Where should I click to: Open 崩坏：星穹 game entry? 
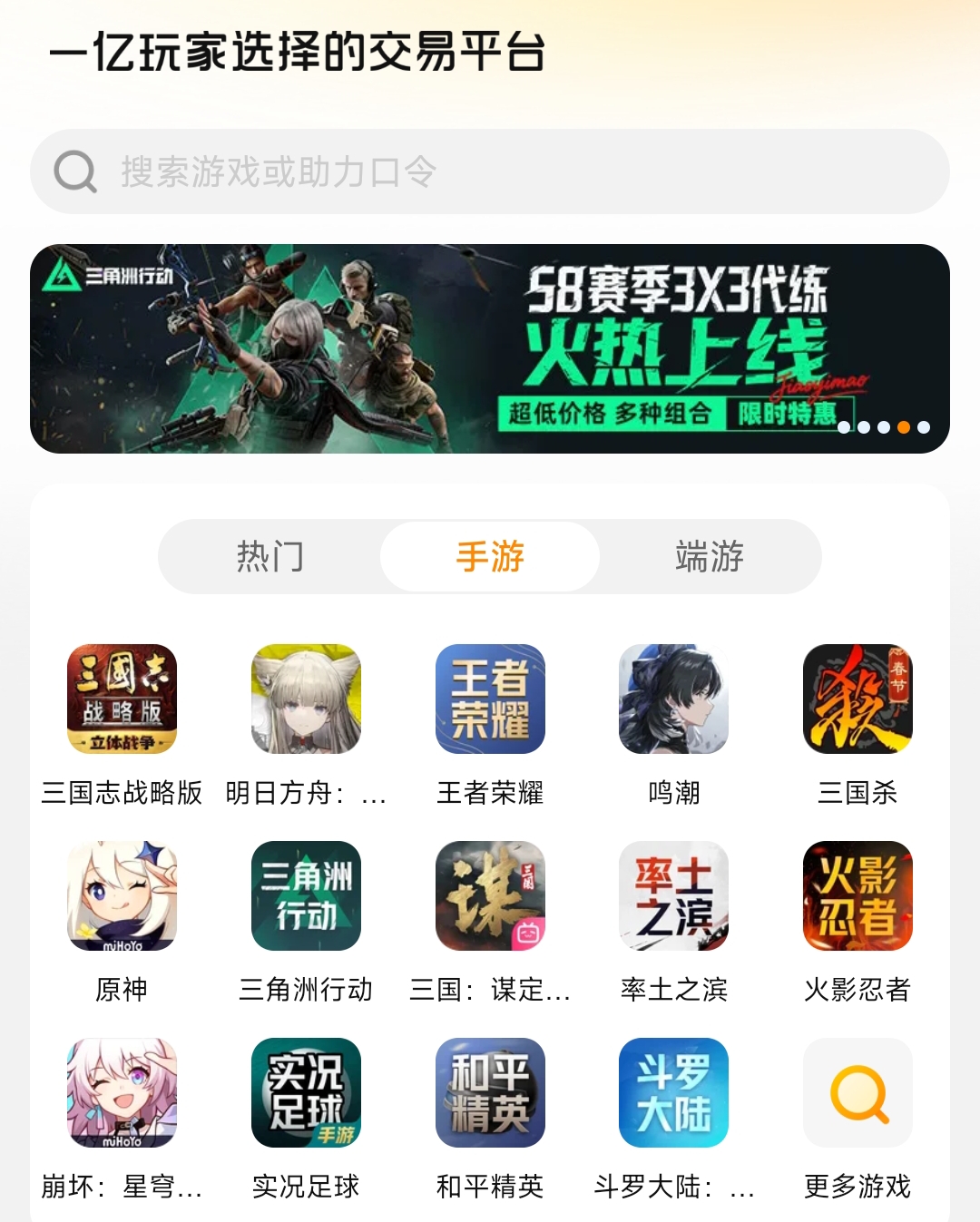pyautogui.click(x=122, y=1093)
